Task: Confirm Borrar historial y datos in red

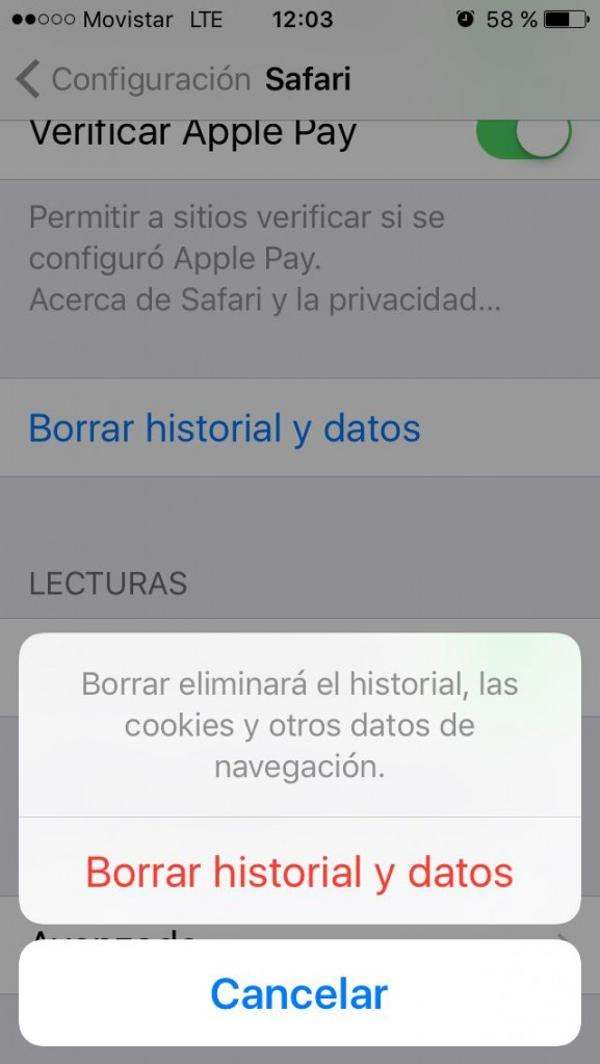Action: tap(299, 872)
